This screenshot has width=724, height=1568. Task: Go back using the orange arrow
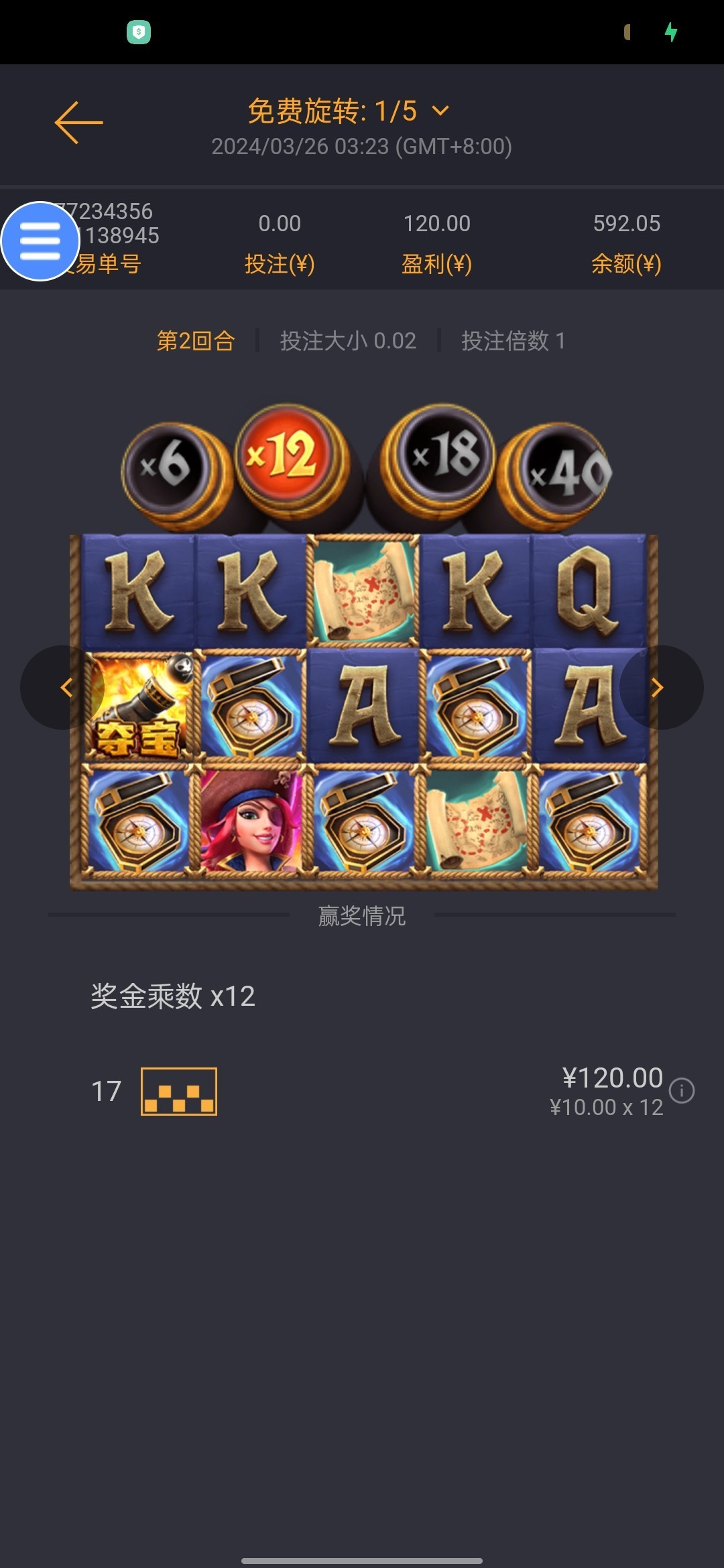click(78, 123)
